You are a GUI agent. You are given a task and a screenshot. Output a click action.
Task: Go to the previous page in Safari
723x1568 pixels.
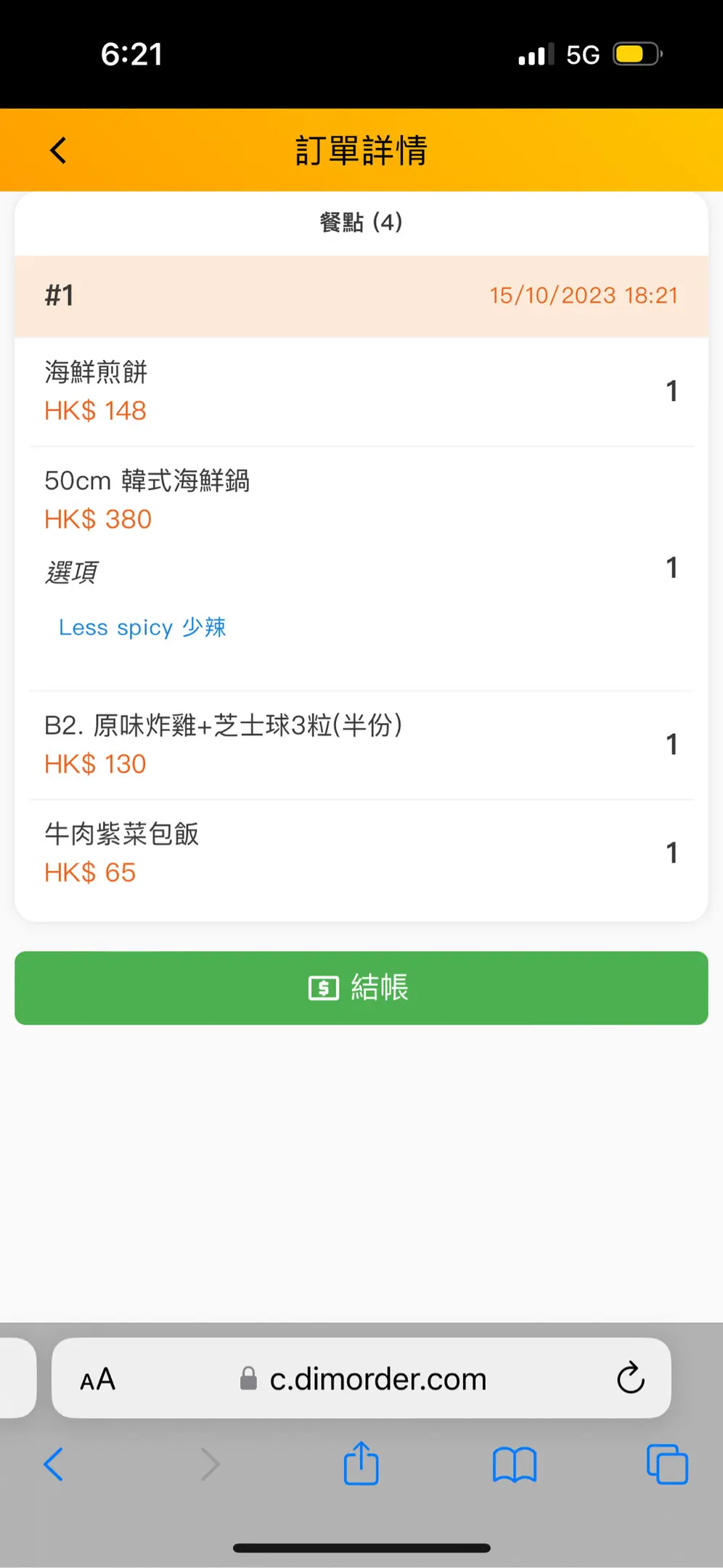[54, 1464]
